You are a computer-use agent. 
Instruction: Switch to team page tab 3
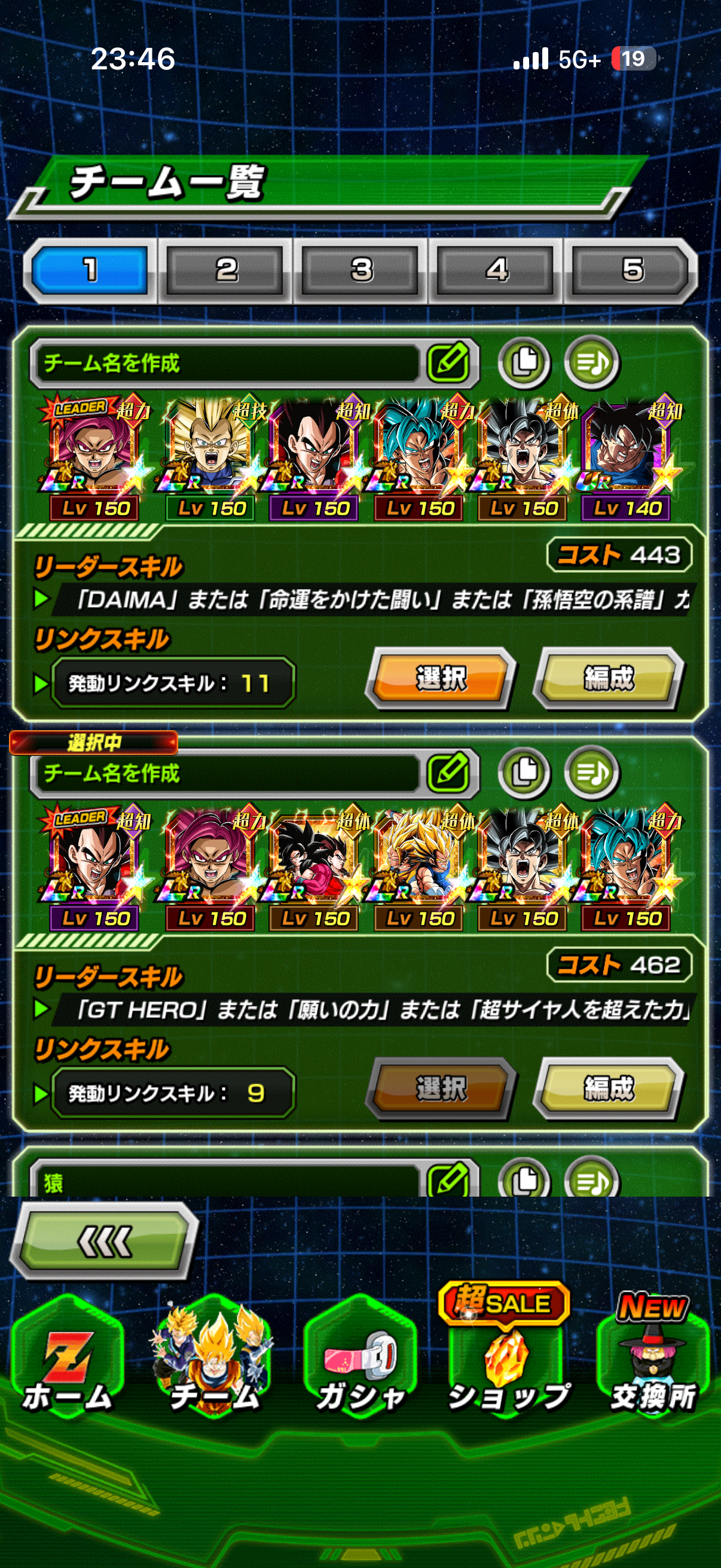[361, 270]
